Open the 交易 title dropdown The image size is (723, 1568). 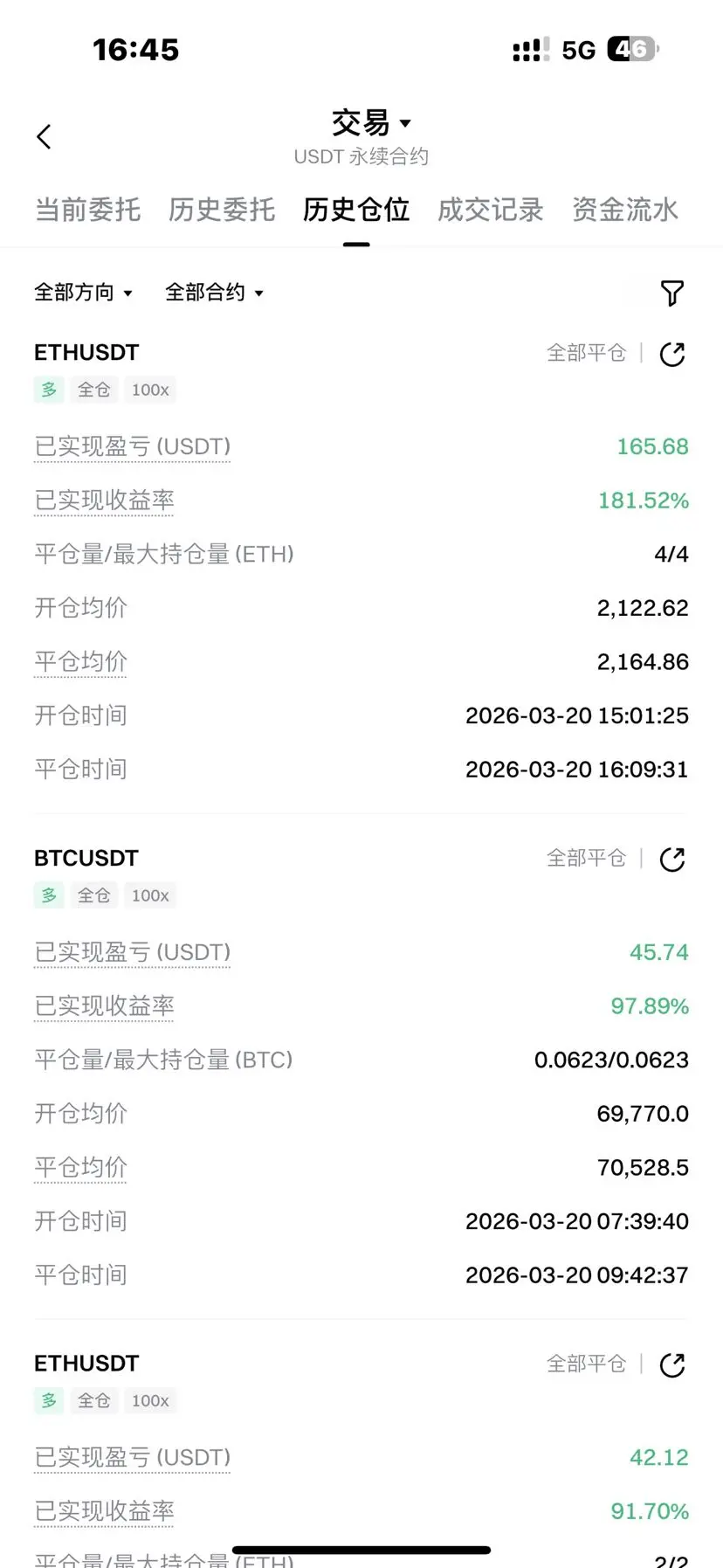point(371,123)
